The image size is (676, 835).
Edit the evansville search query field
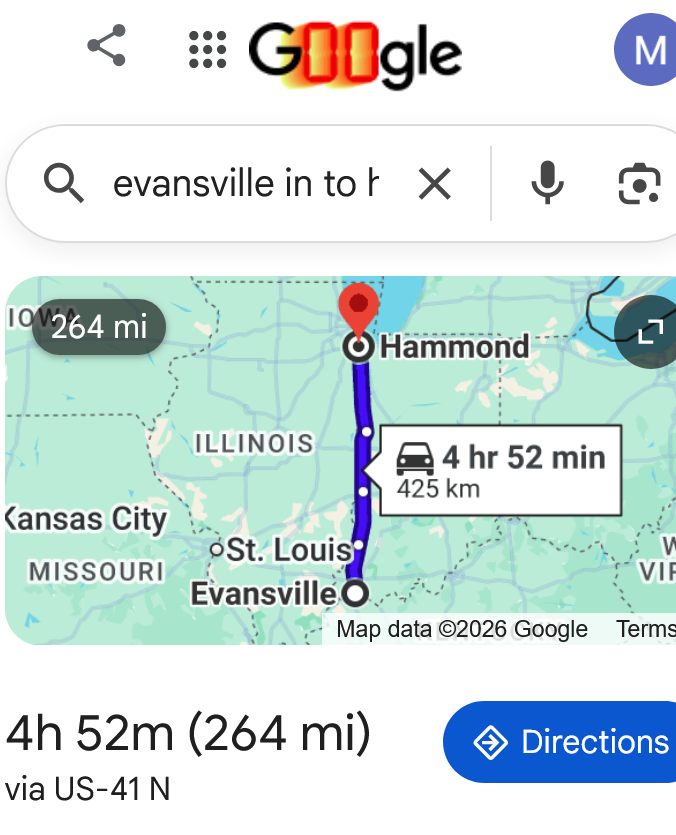tap(246, 184)
